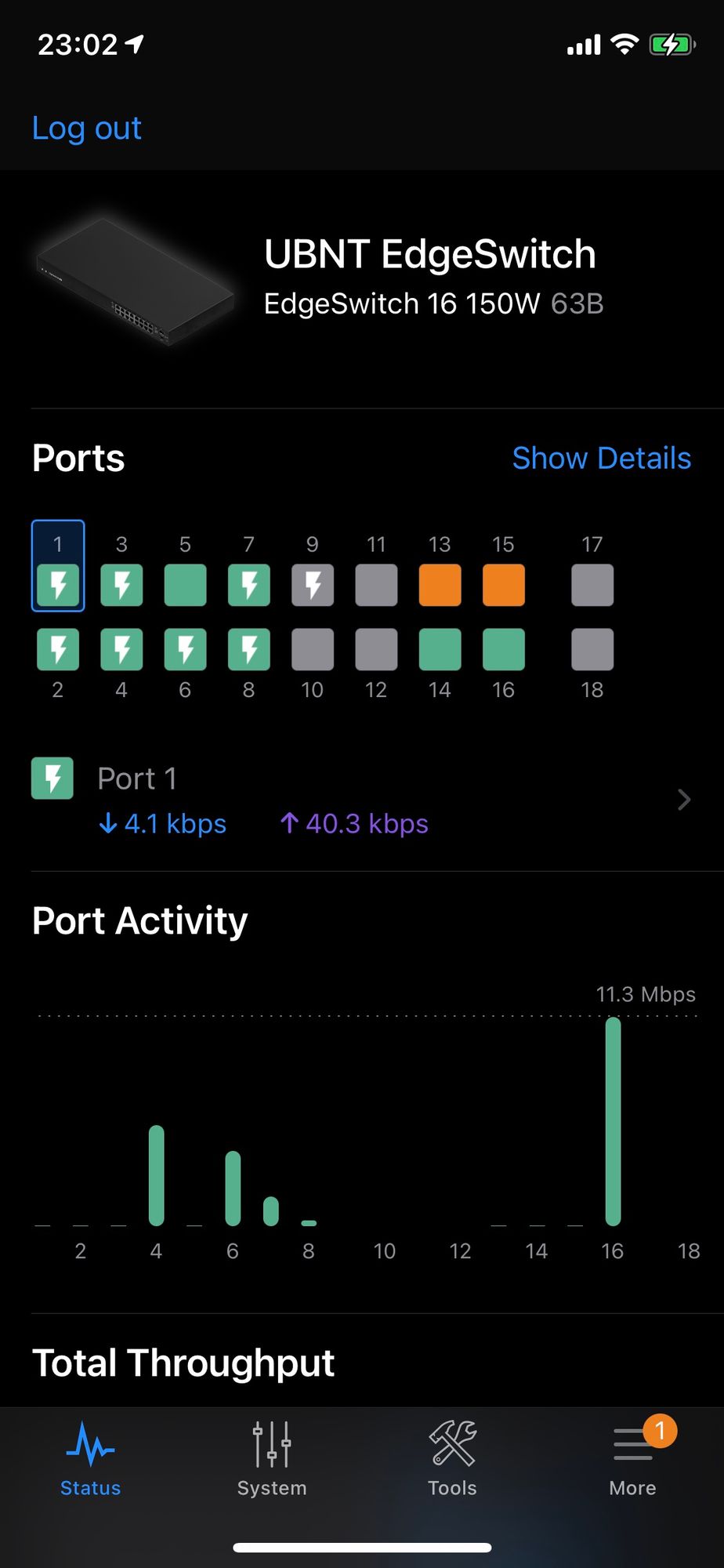
Task: Select port 1 in the grid
Action: point(58,585)
